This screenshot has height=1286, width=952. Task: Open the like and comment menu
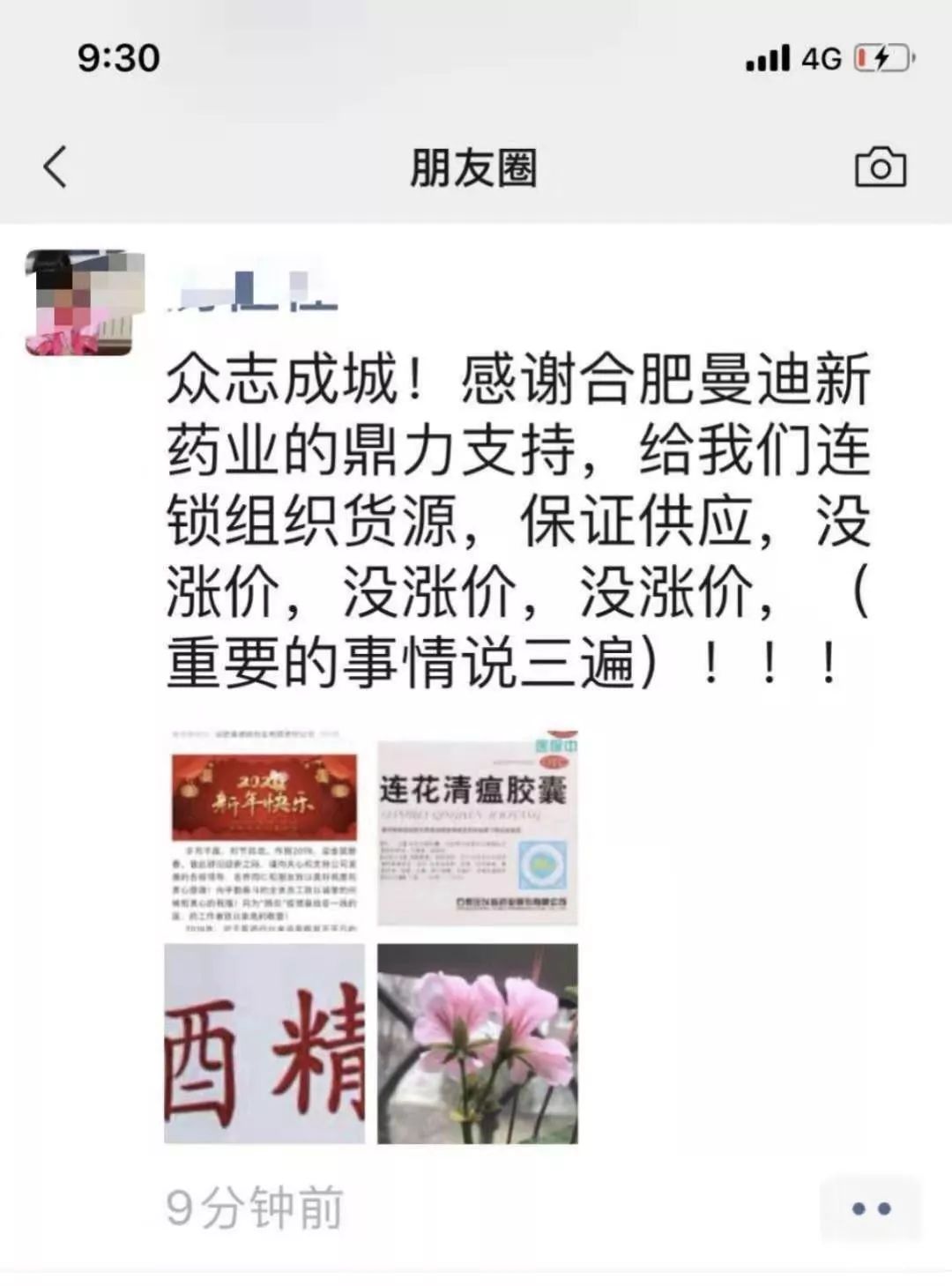click(870, 1208)
